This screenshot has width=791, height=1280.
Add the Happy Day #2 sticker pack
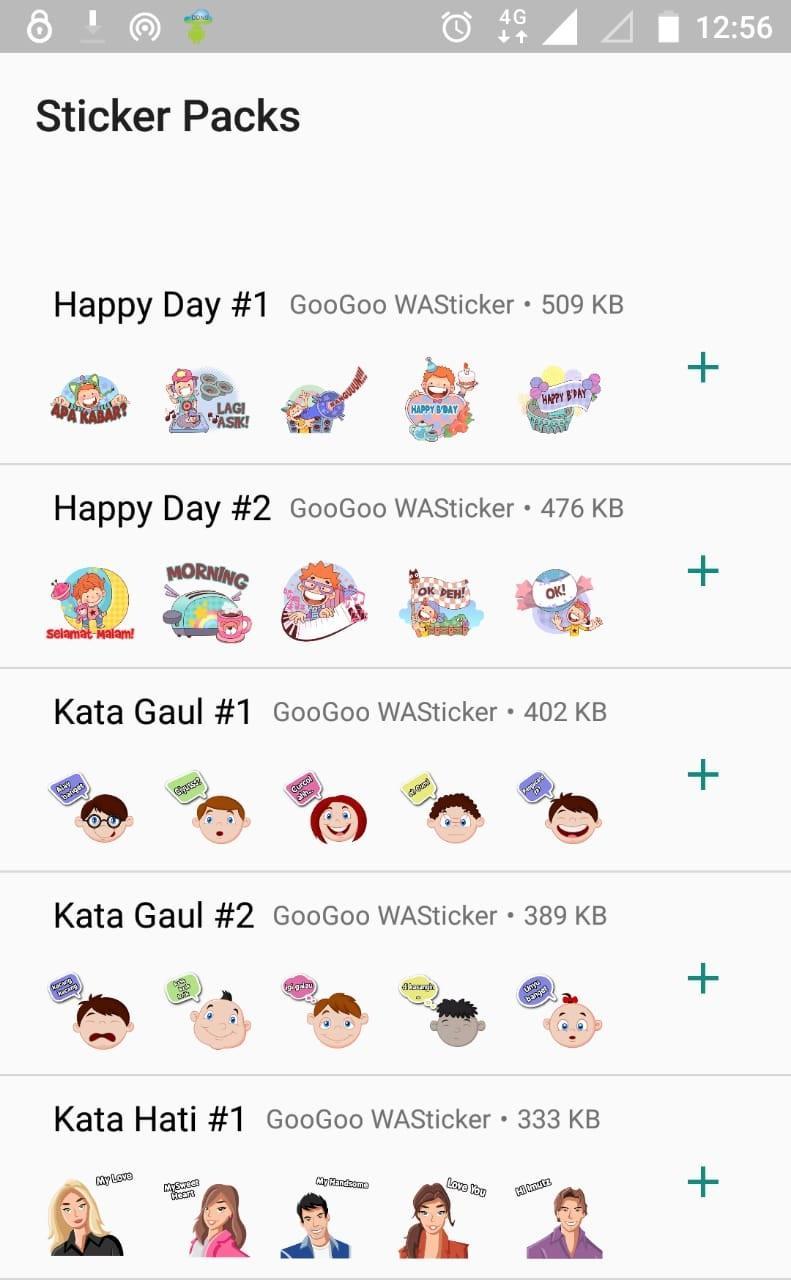click(703, 571)
